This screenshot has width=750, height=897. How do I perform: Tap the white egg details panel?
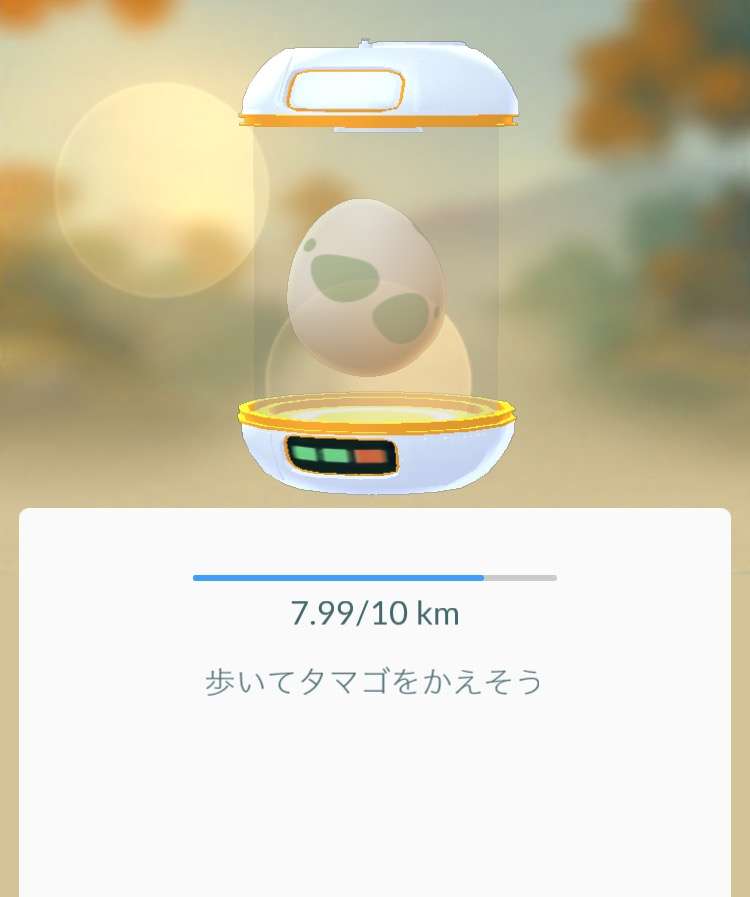pyautogui.click(x=375, y=790)
